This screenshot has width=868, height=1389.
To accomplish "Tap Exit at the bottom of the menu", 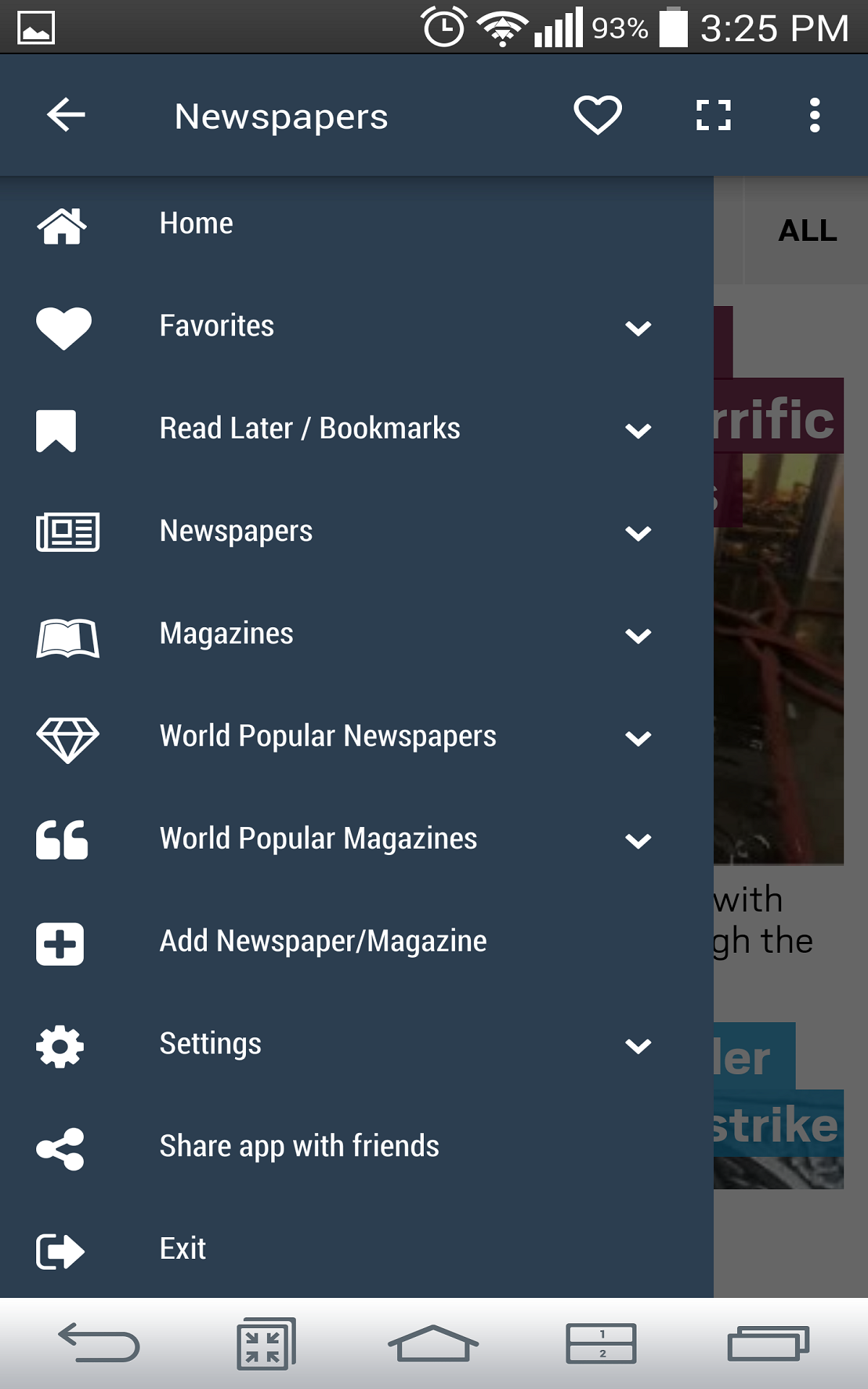I will [182, 1249].
